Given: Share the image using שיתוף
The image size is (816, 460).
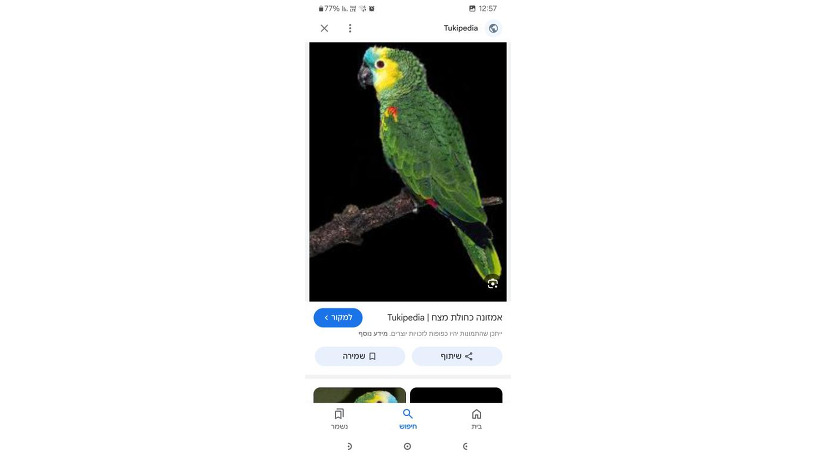Looking at the screenshot, I should [x=456, y=356].
